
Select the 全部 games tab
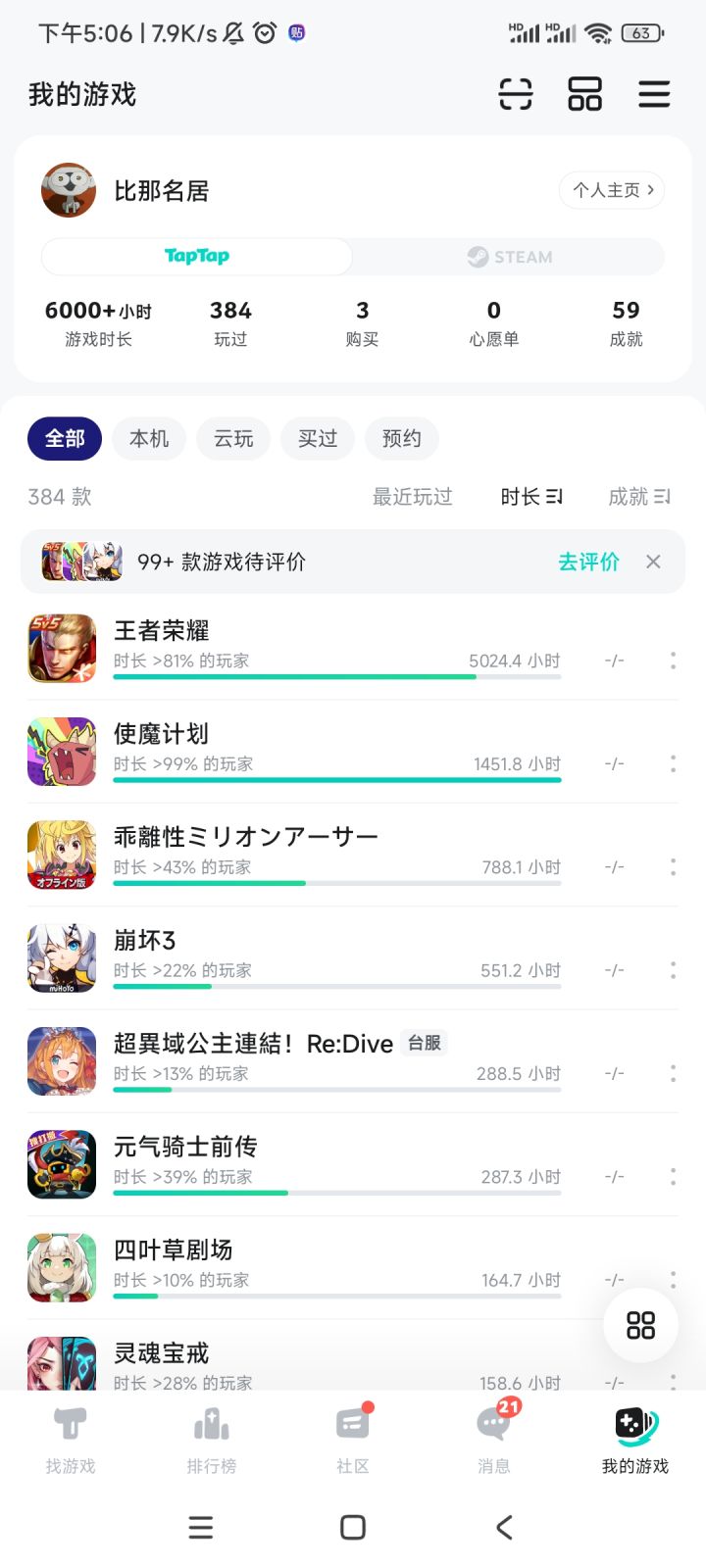[64, 438]
